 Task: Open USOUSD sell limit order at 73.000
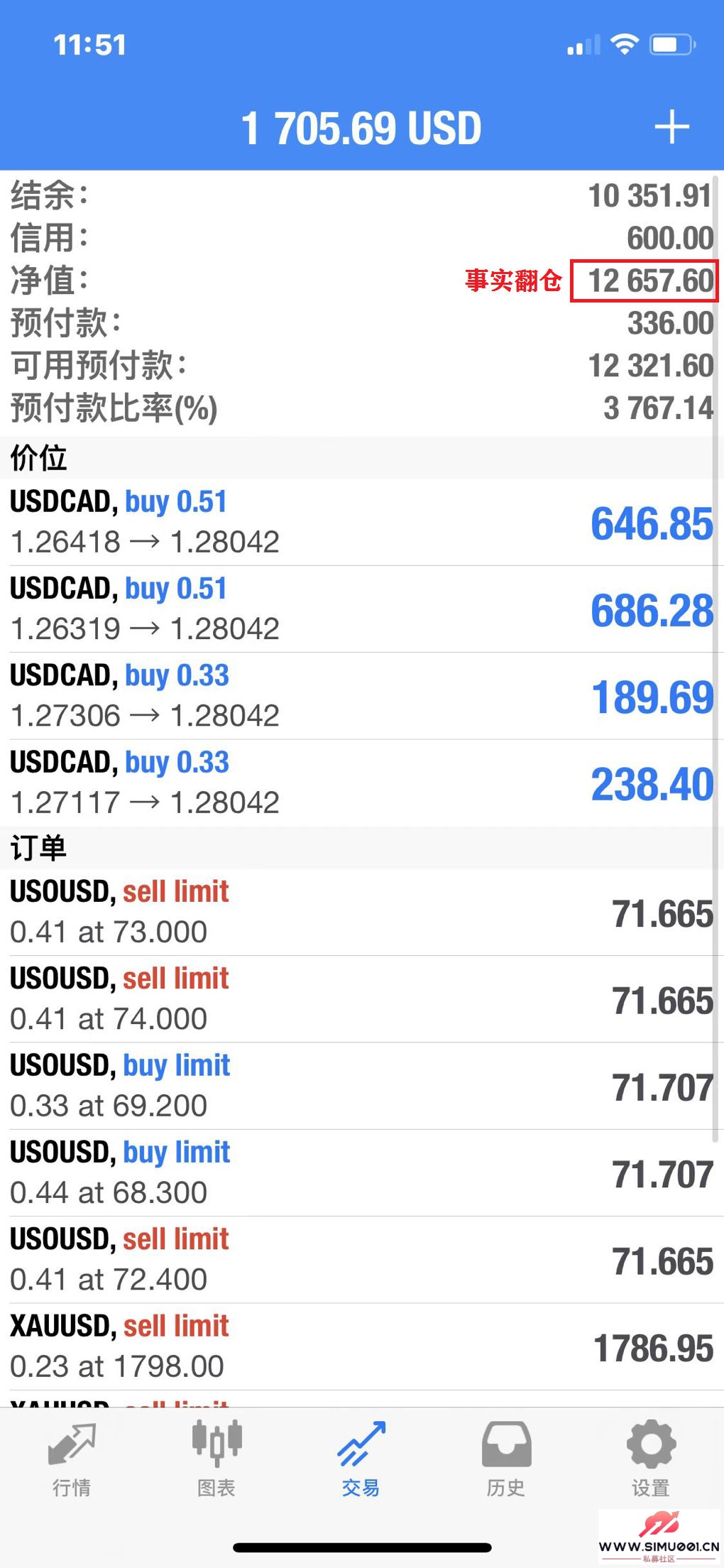tap(362, 913)
